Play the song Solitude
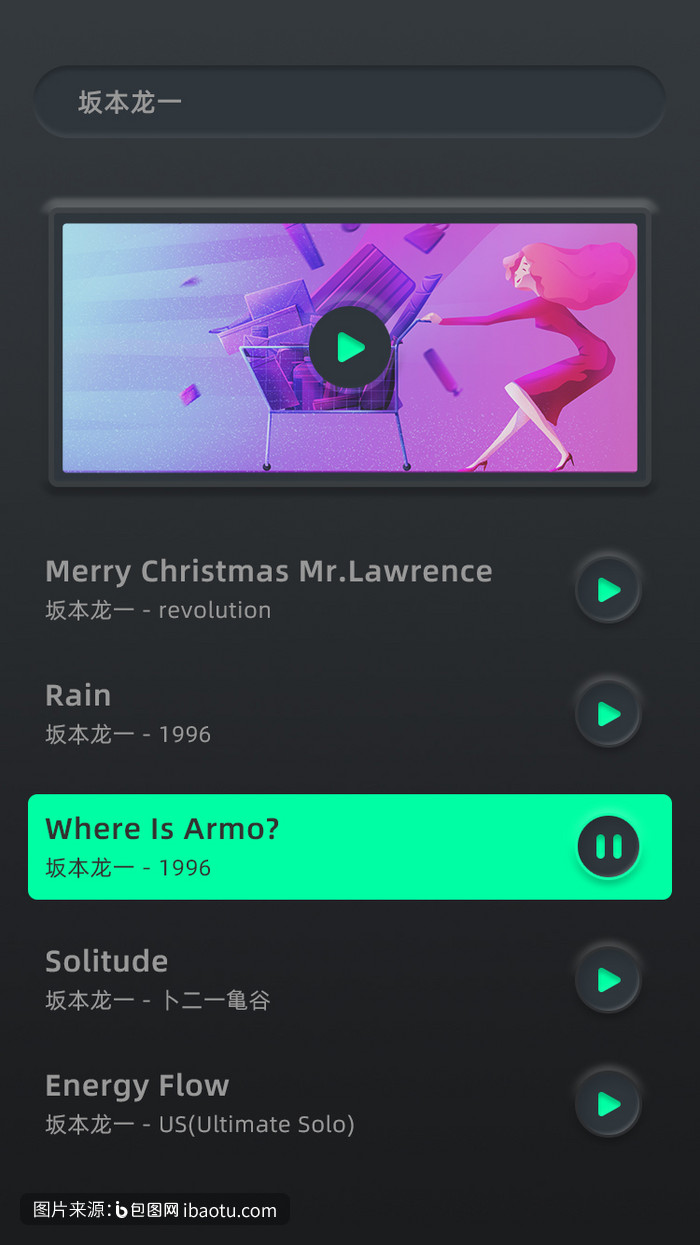This screenshot has width=700, height=1245. 608,980
